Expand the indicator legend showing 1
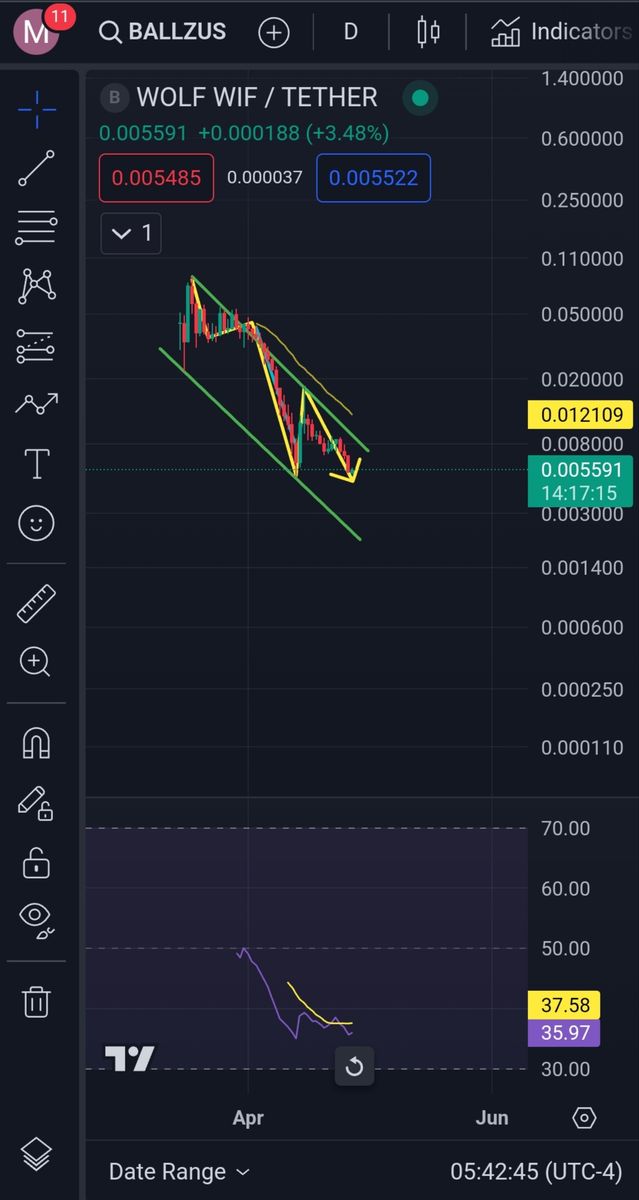This screenshot has width=639, height=1200. pos(131,233)
